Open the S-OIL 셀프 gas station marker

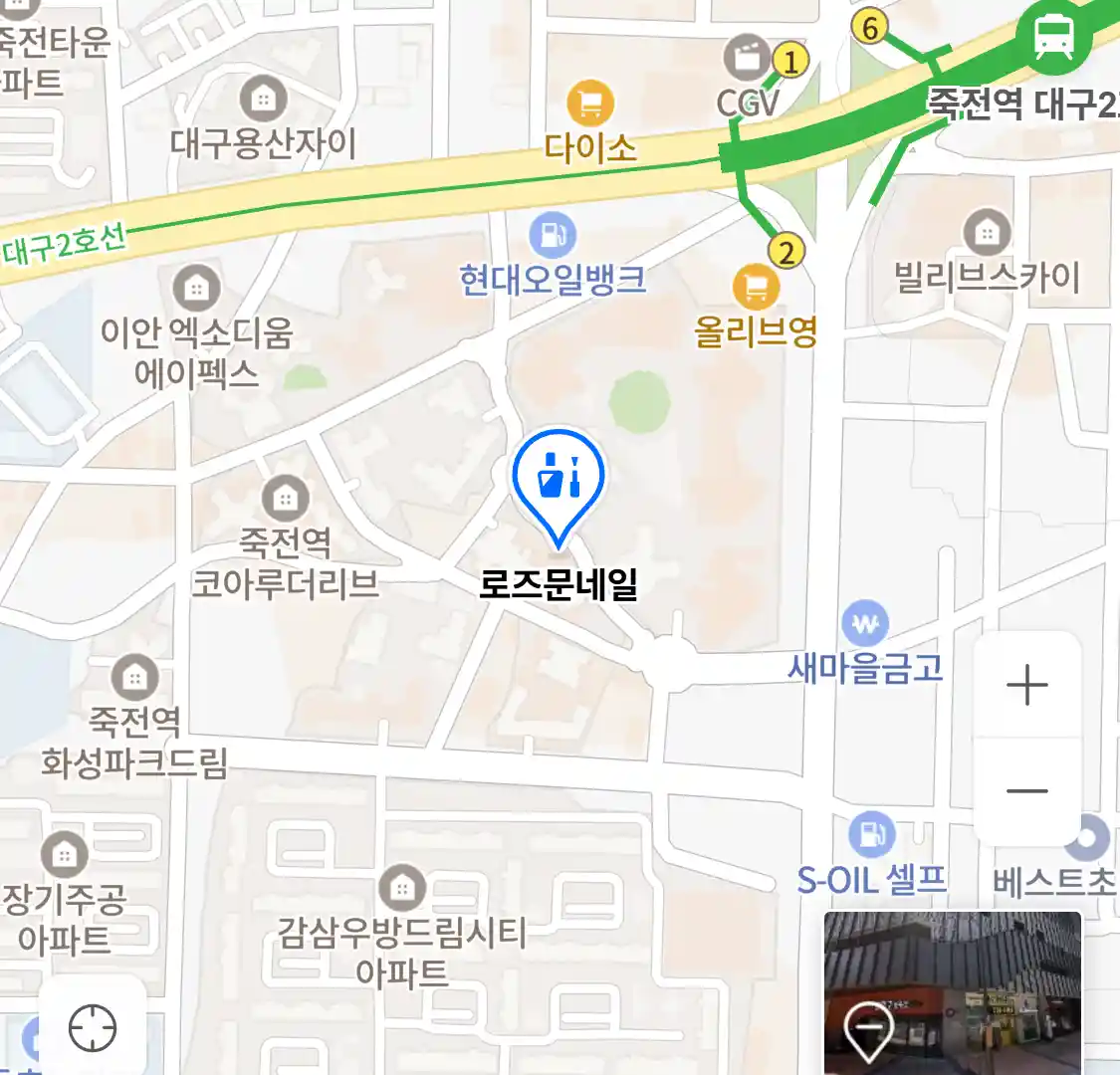click(872, 835)
